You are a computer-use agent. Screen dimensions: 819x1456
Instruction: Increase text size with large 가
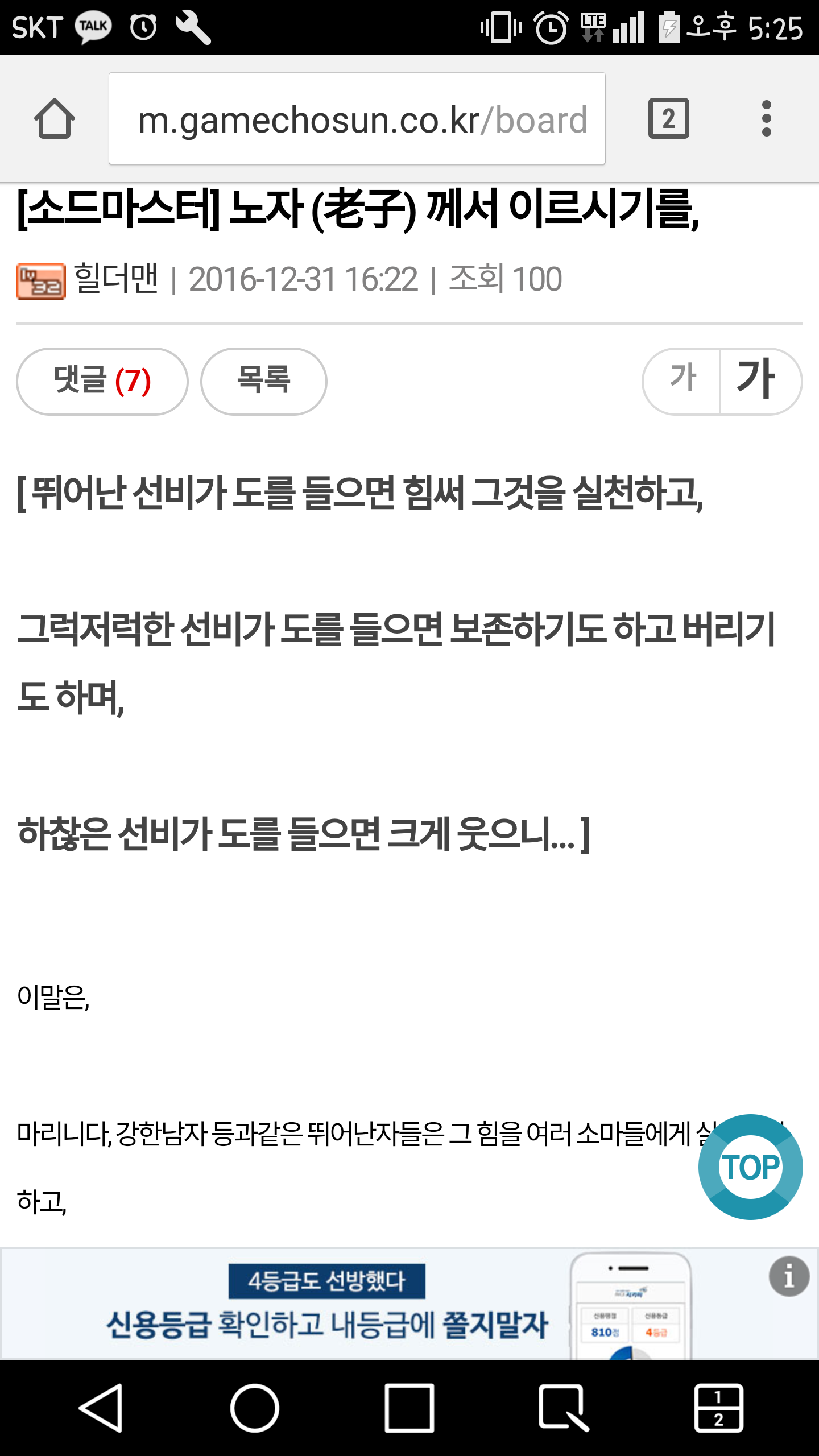(x=760, y=381)
